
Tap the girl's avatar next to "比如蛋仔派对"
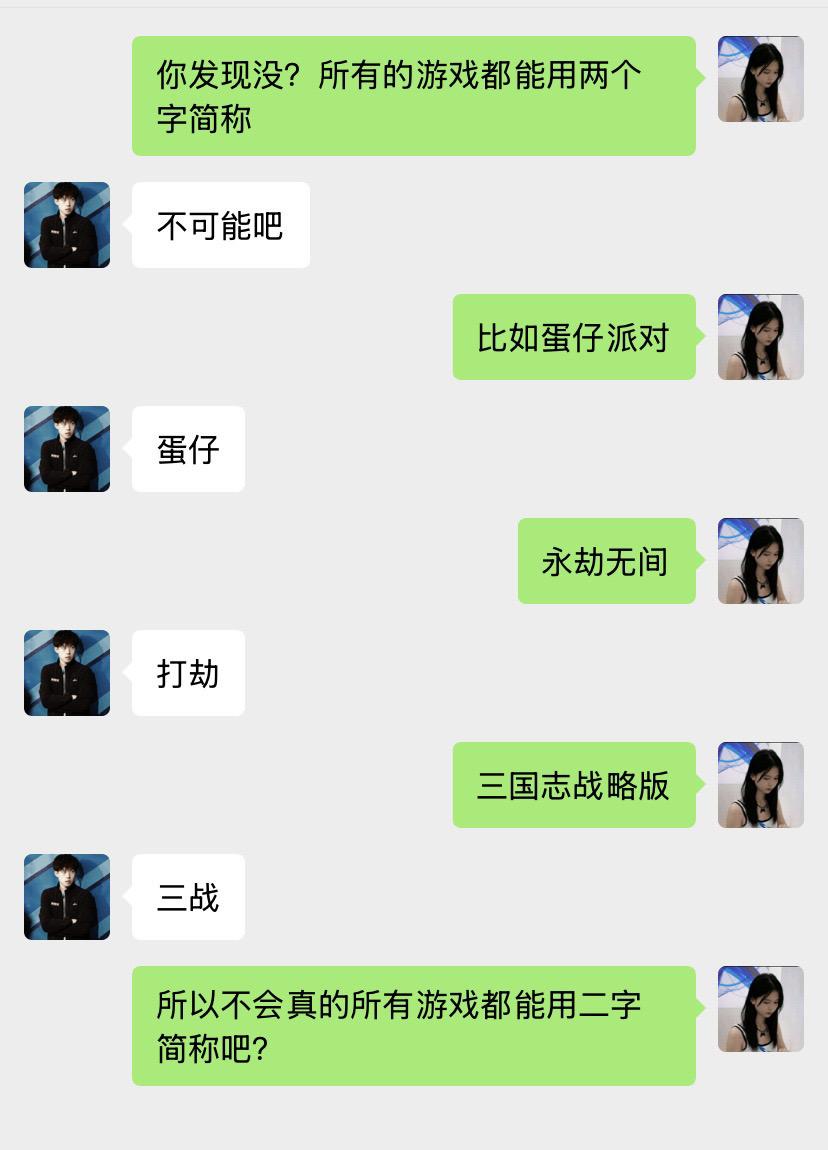point(760,337)
